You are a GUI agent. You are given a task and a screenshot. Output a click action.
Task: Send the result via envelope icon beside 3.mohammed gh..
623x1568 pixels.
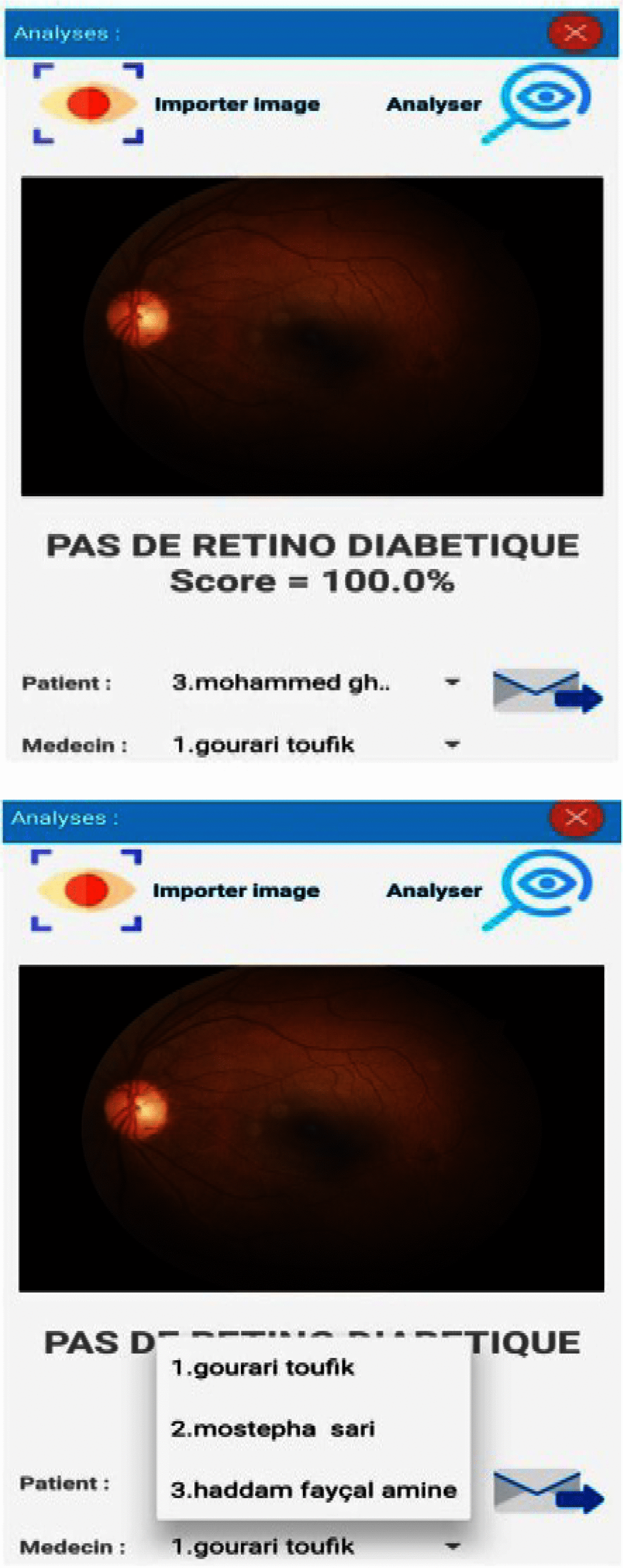tap(546, 691)
